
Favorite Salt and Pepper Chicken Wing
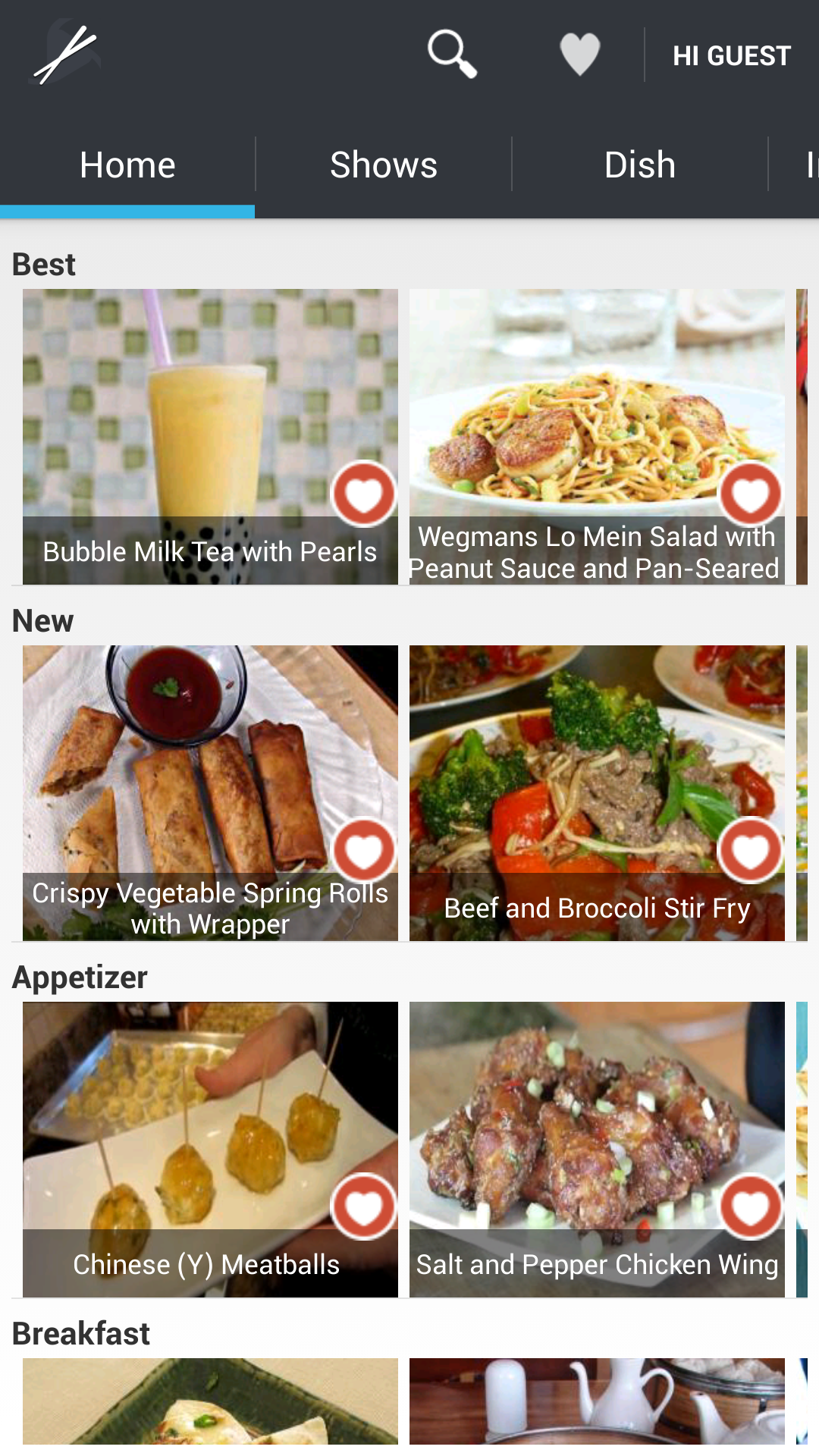click(751, 1207)
